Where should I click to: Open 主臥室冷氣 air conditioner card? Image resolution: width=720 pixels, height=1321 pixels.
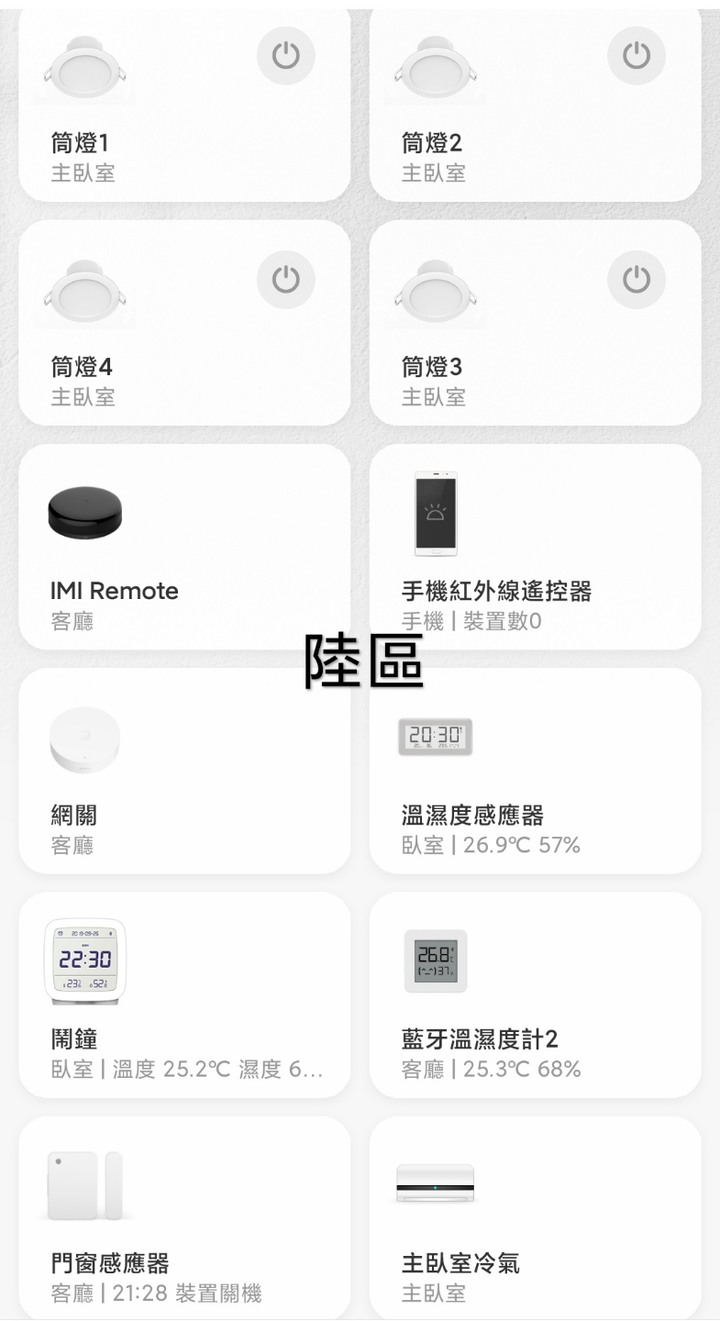(x=535, y=1218)
